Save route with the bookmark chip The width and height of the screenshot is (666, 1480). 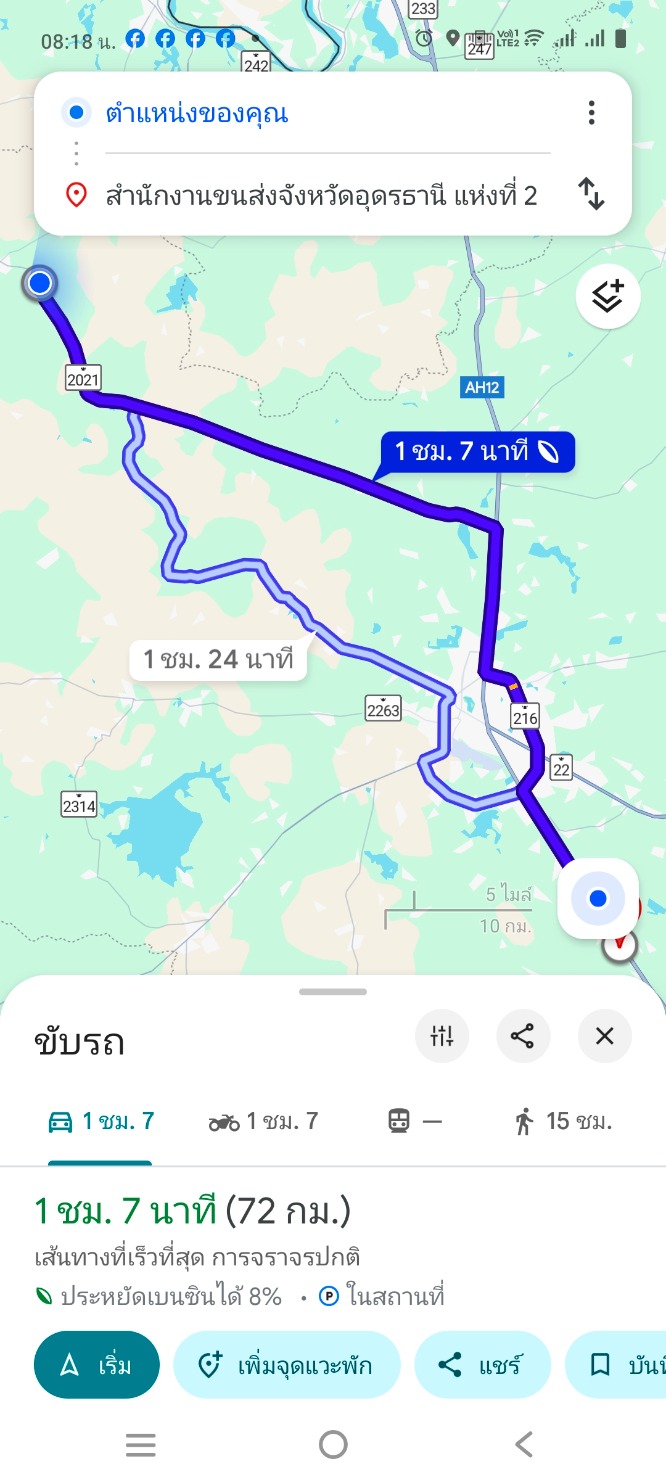620,1365
